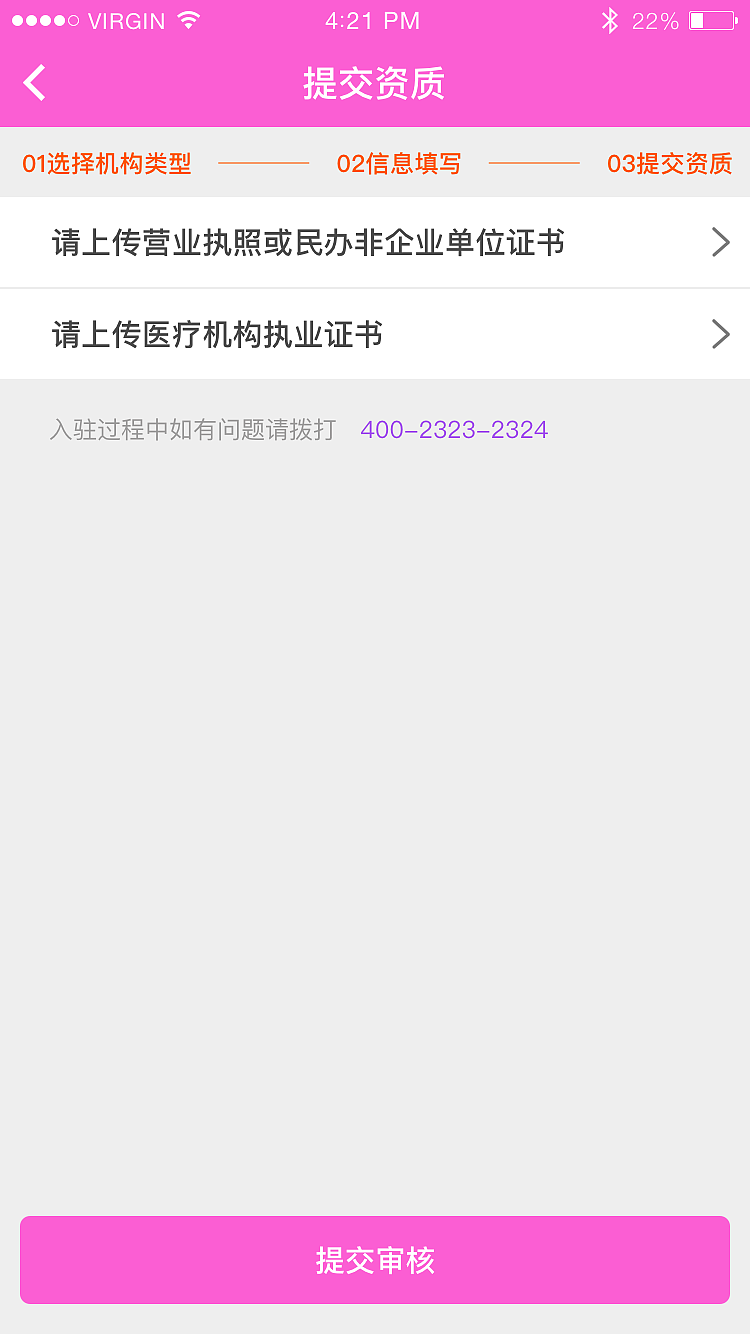Open 请上传营业执照或民办非企业单位证书 upload row

375,243
